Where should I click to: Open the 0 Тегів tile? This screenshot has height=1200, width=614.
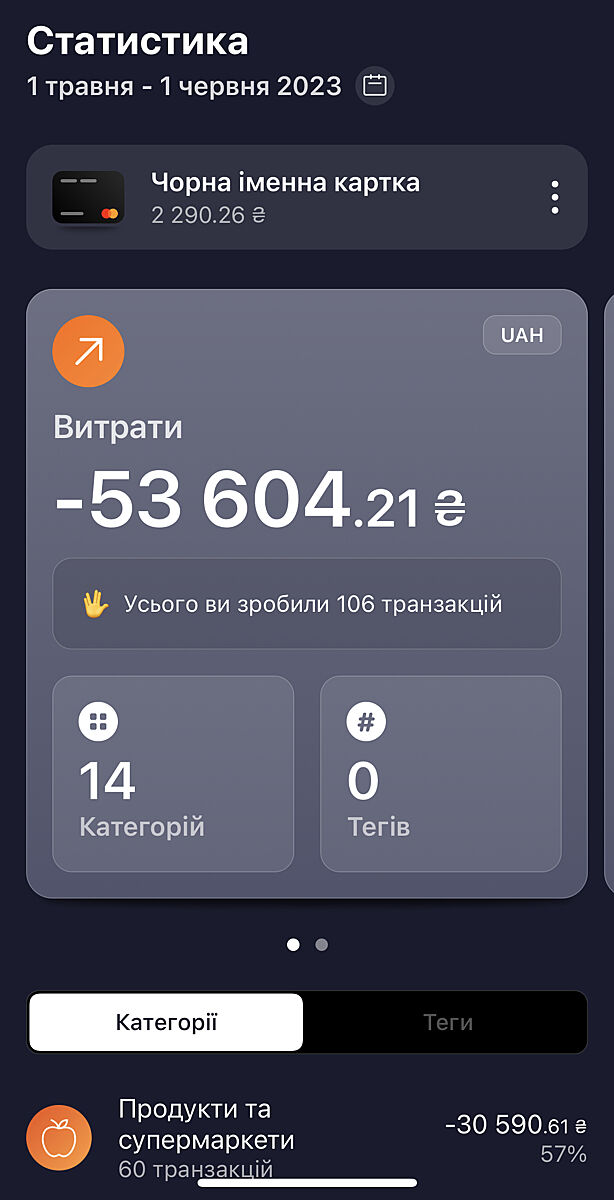[440, 773]
